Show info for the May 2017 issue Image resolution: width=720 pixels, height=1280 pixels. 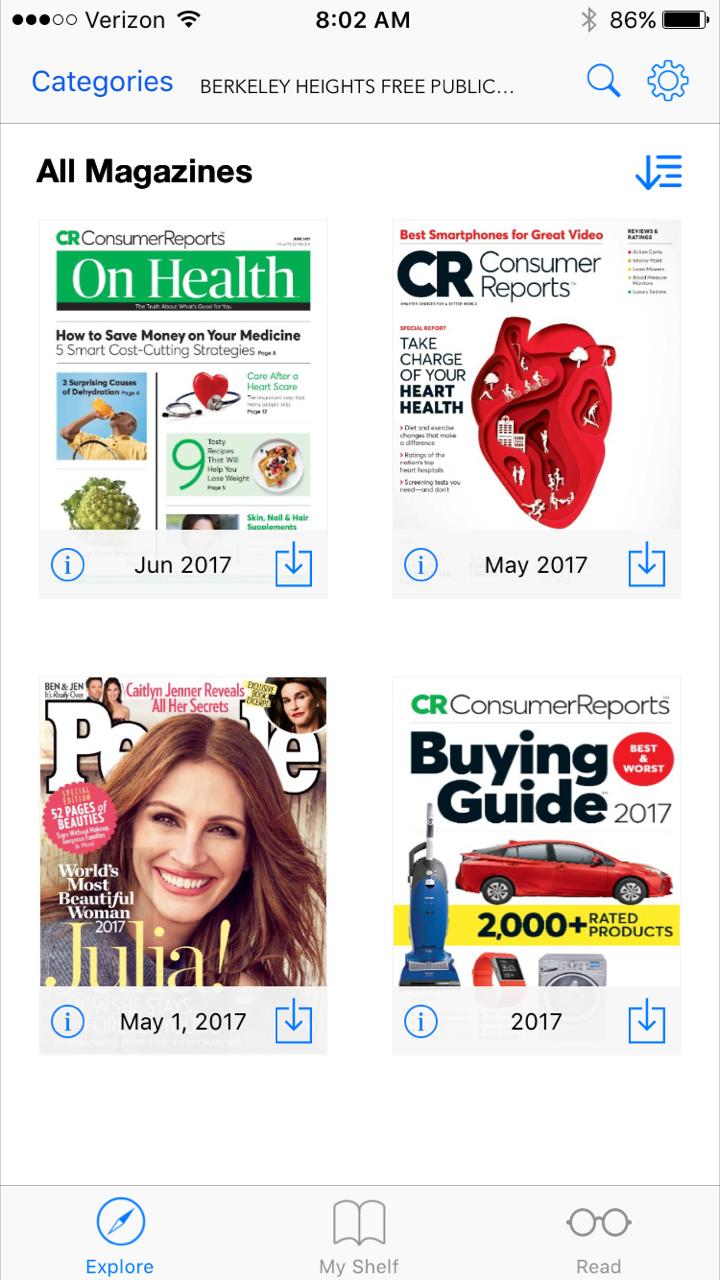point(421,565)
